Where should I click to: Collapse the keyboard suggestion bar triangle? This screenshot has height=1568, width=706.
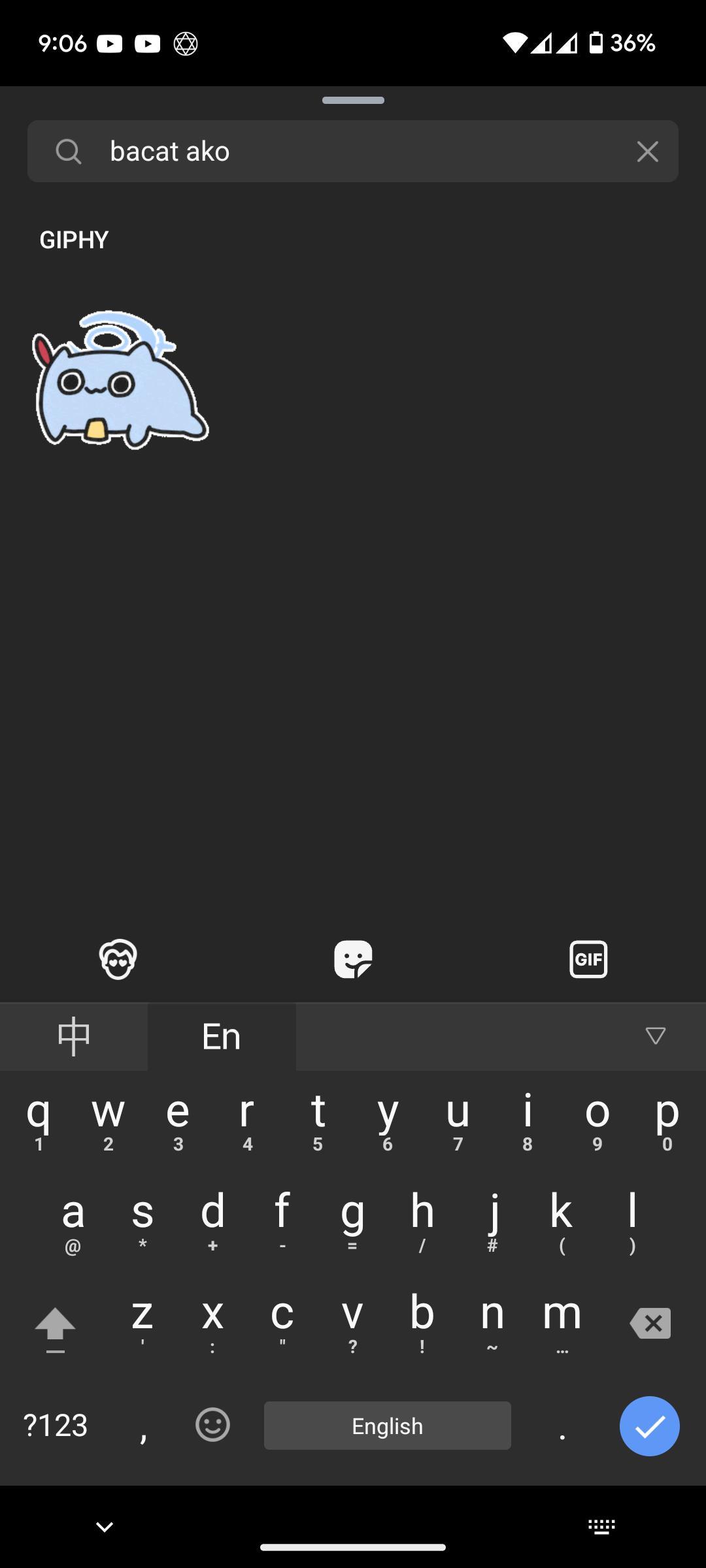pyautogui.click(x=655, y=1036)
